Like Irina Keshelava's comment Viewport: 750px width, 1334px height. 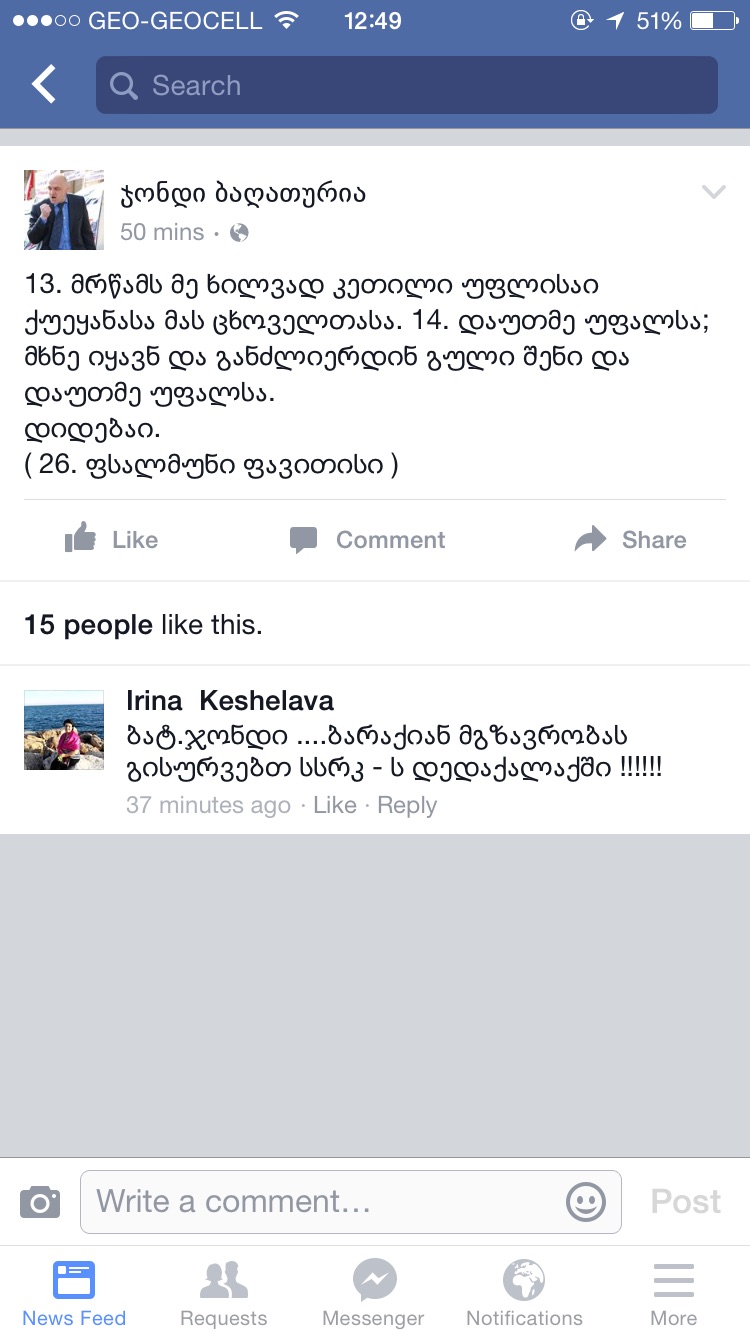tap(334, 805)
